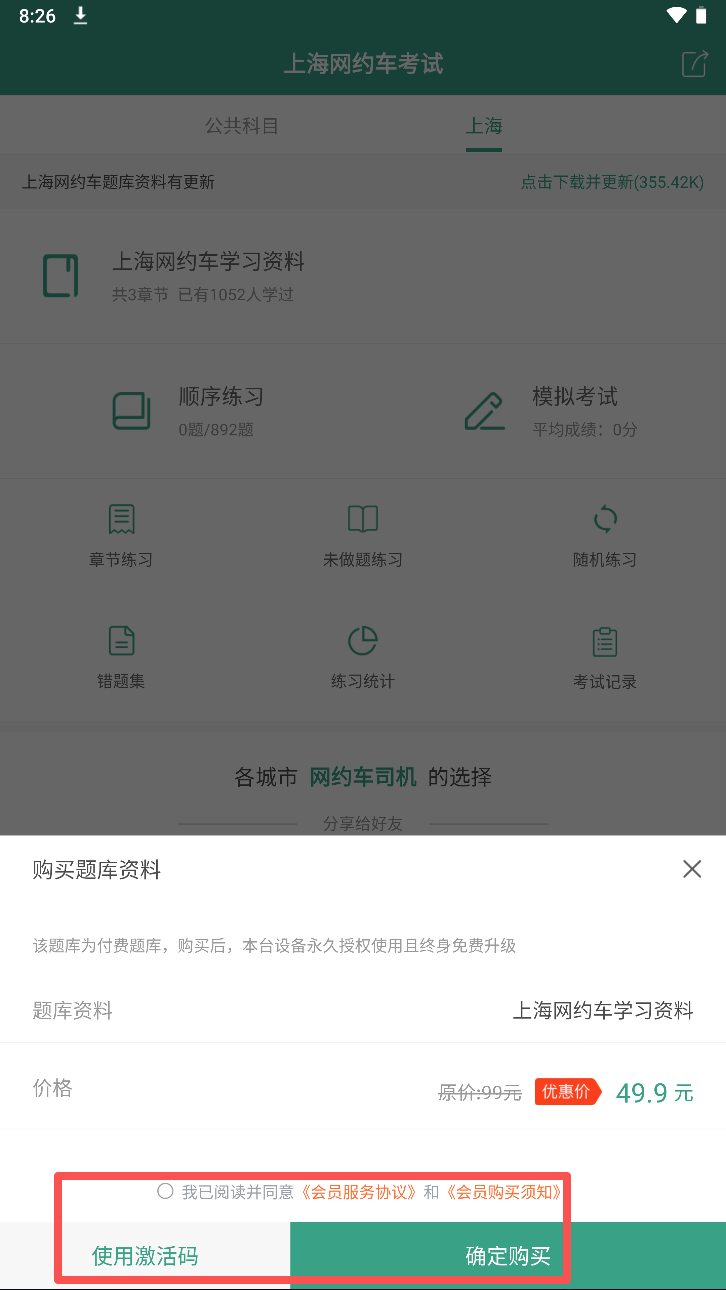726x1290 pixels.
Task: Confirm purchase with 确定购买
Action: coord(508,1256)
